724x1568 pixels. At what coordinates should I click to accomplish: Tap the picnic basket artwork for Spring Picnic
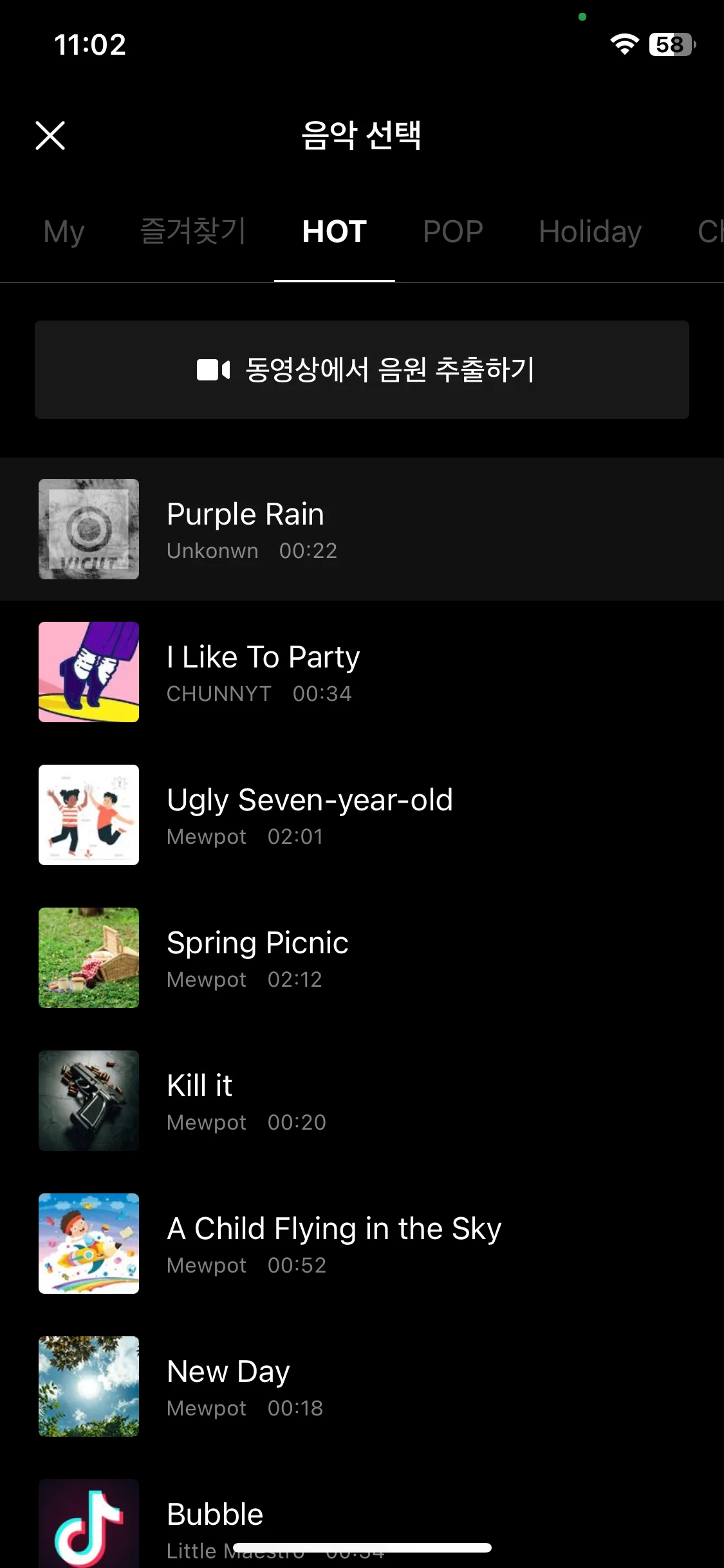coord(88,957)
